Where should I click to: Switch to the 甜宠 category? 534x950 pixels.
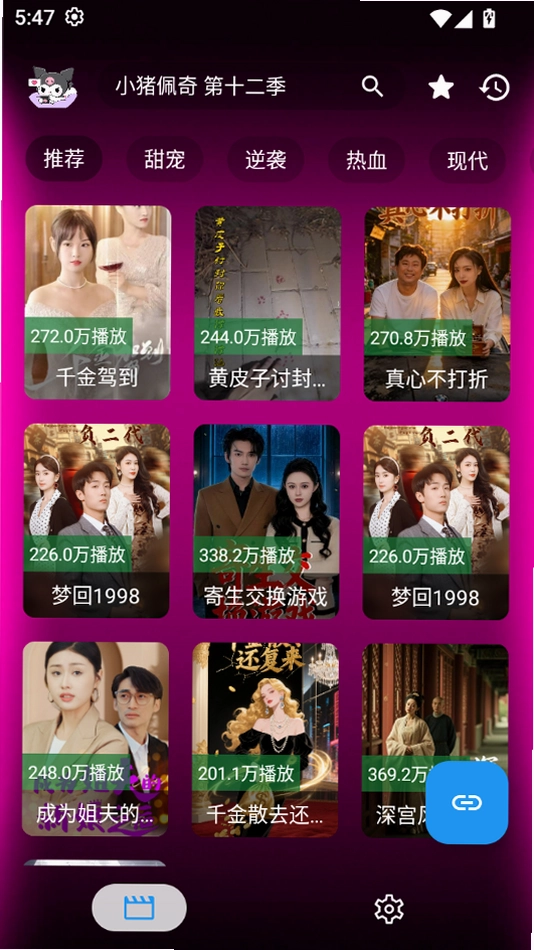click(x=164, y=161)
